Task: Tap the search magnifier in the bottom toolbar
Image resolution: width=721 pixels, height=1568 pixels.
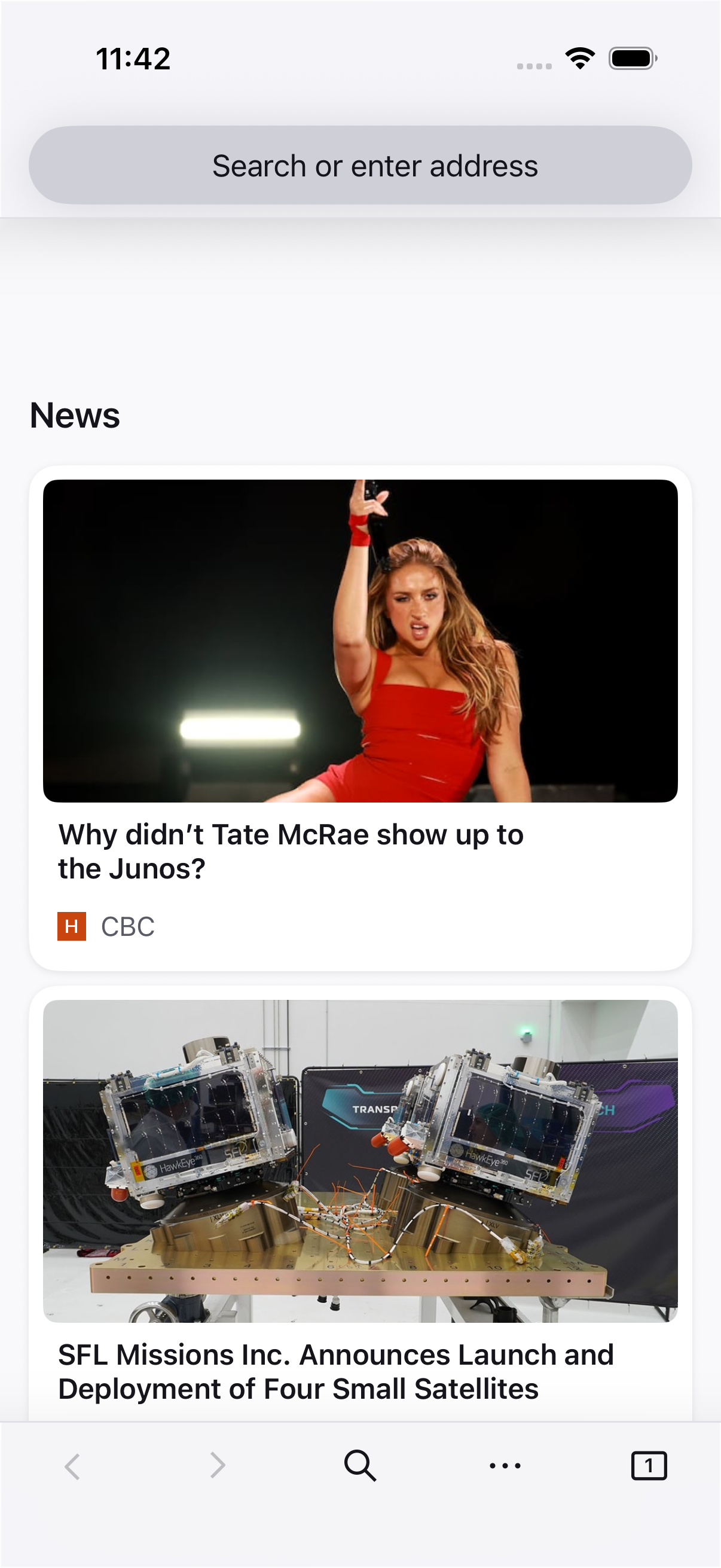Action: click(360, 1466)
